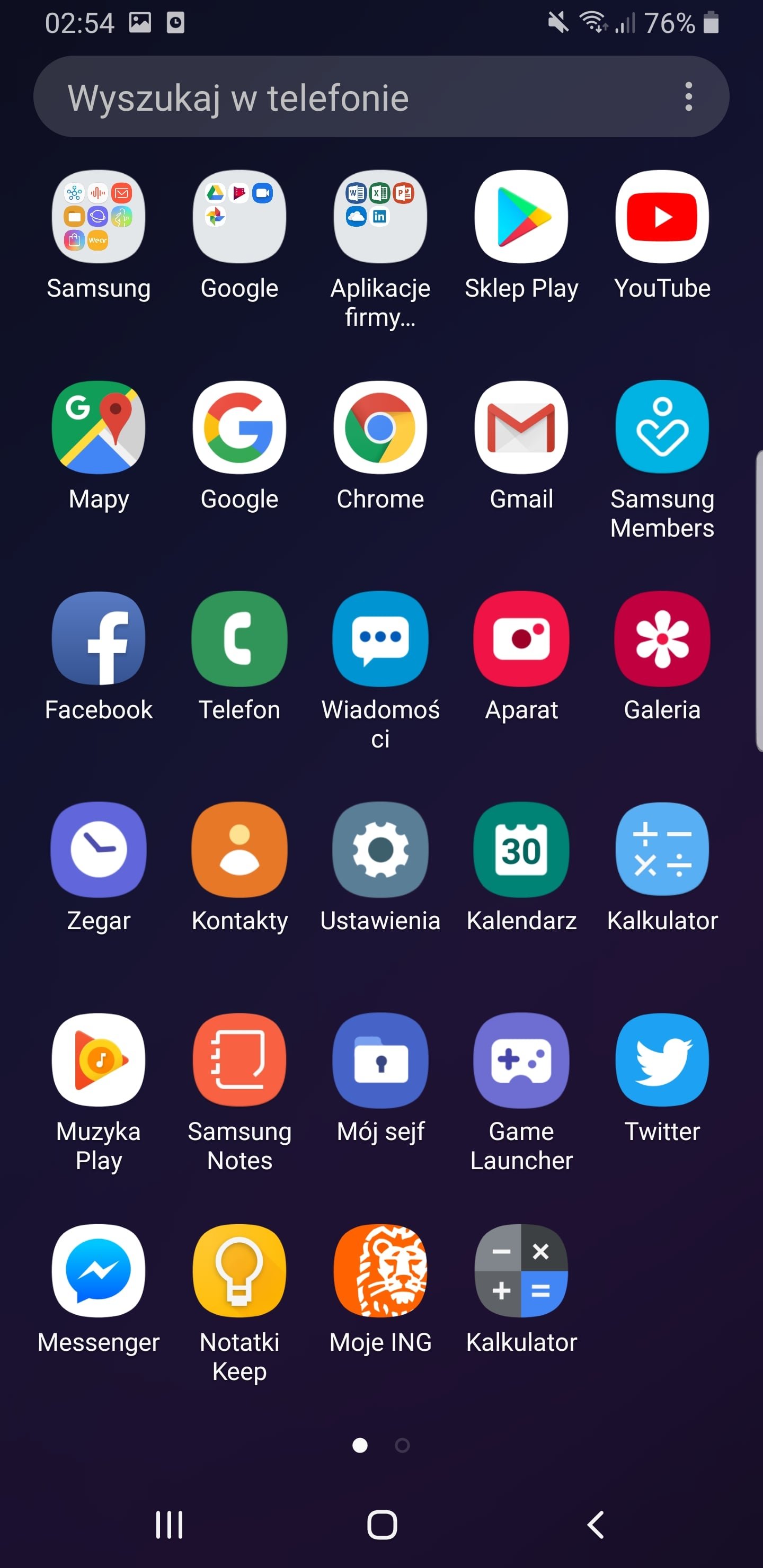The height and width of the screenshot is (1568, 763).
Task: Open the three-dot overflow menu
Action: (x=689, y=97)
